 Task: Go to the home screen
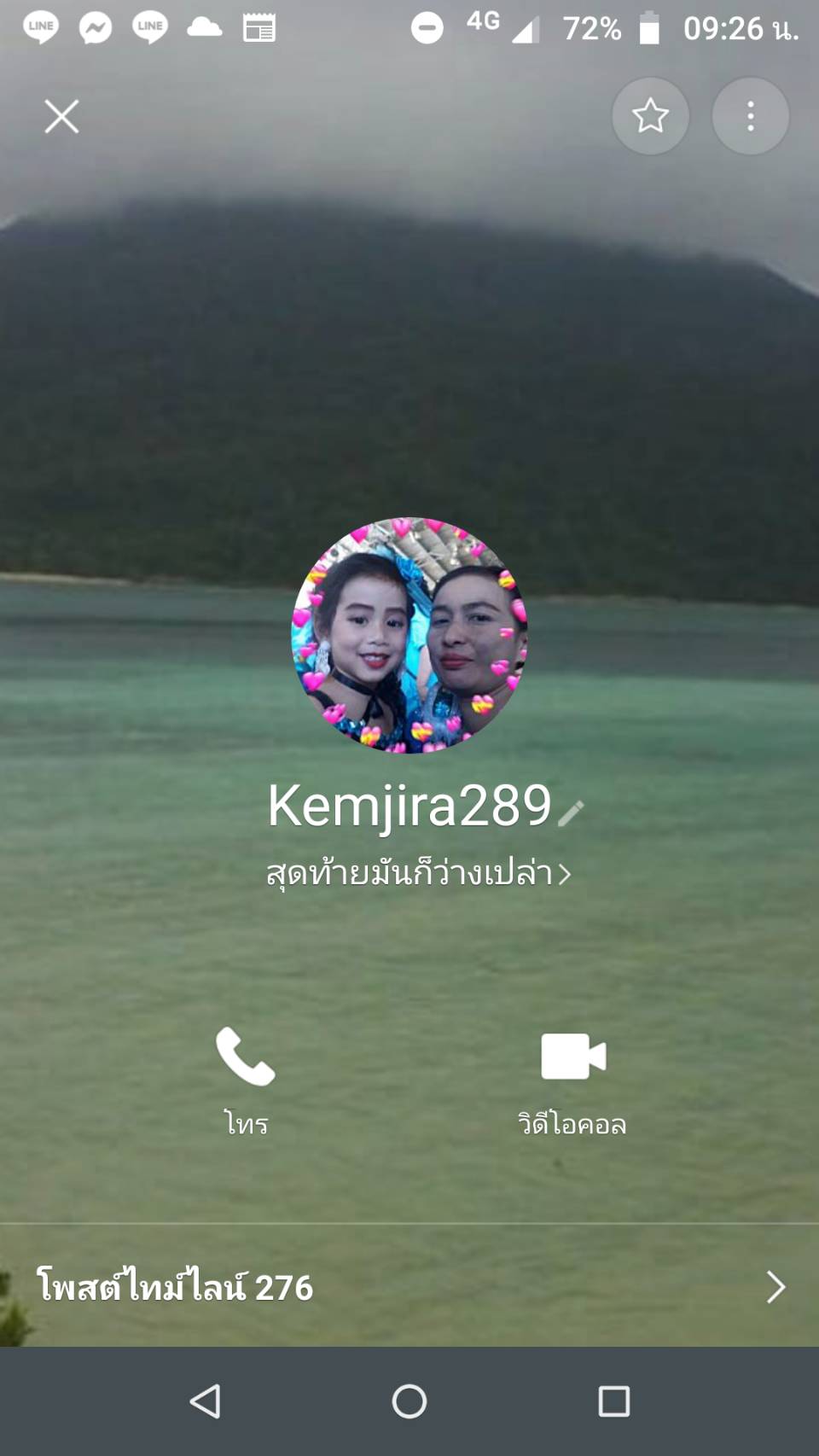(x=409, y=1401)
